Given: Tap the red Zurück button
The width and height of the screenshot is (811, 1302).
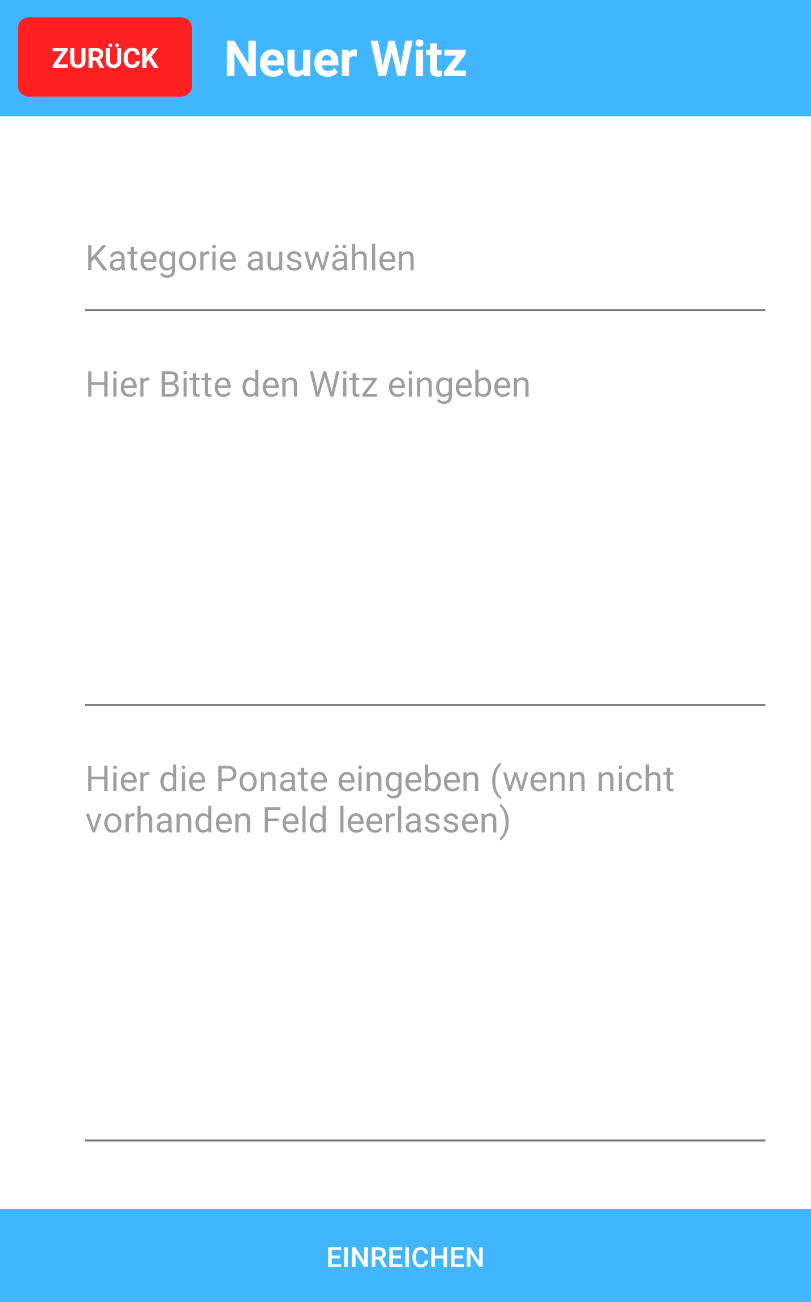Looking at the screenshot, I should 105,57.
